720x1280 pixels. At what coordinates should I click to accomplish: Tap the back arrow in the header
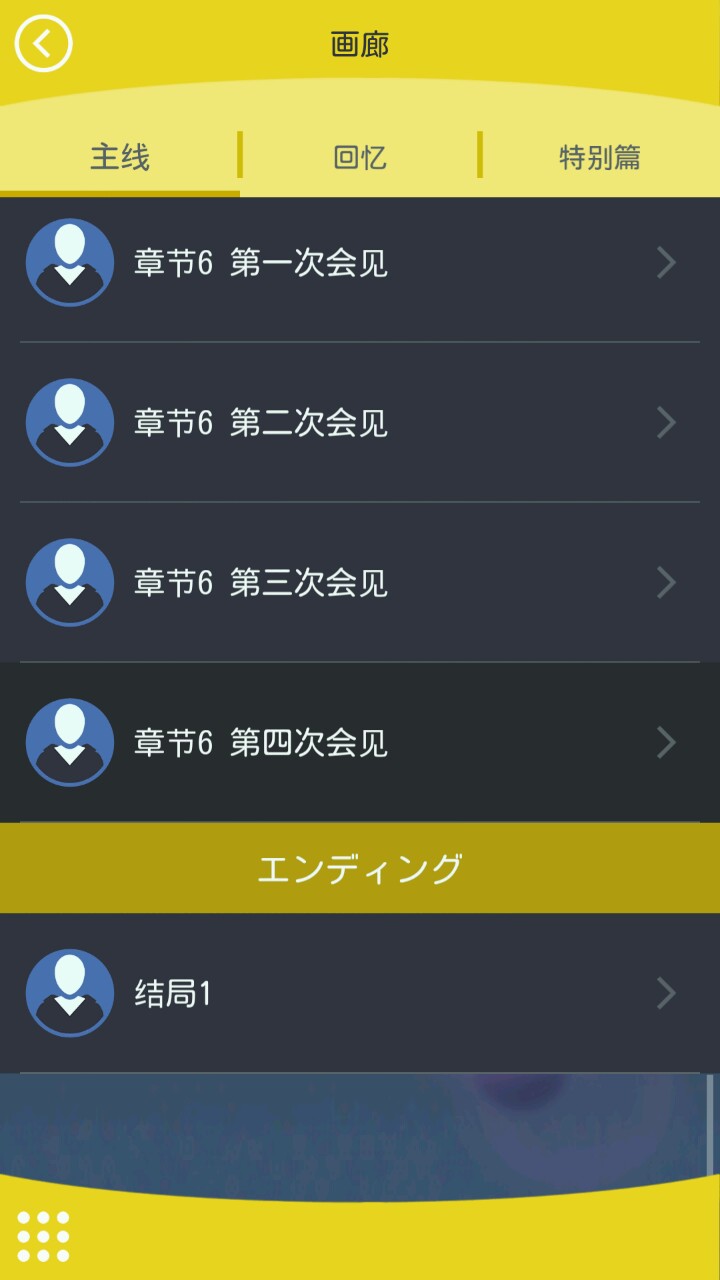tap(43, 44)
